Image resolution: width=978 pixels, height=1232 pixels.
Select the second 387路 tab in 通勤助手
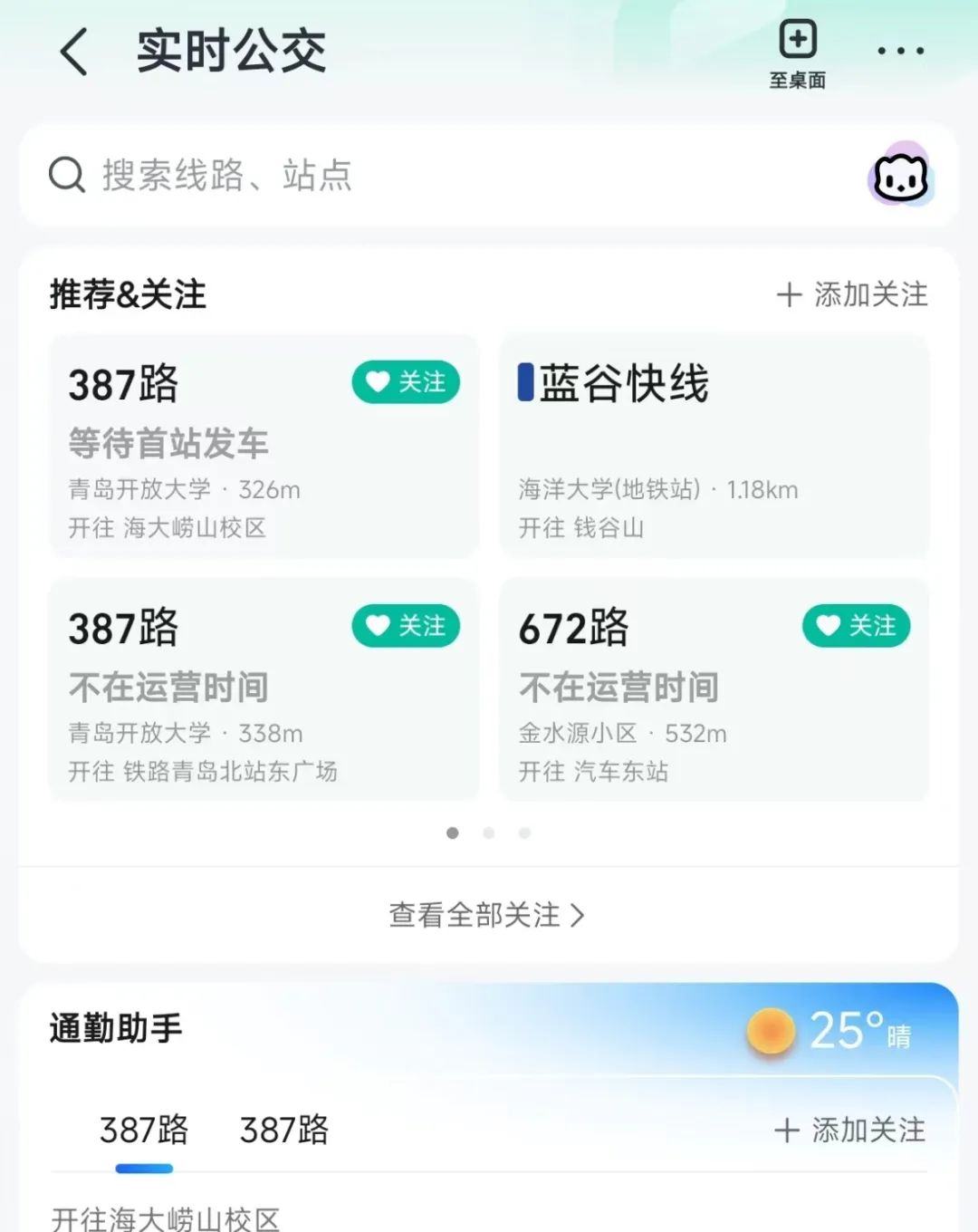click(283, 1130)
